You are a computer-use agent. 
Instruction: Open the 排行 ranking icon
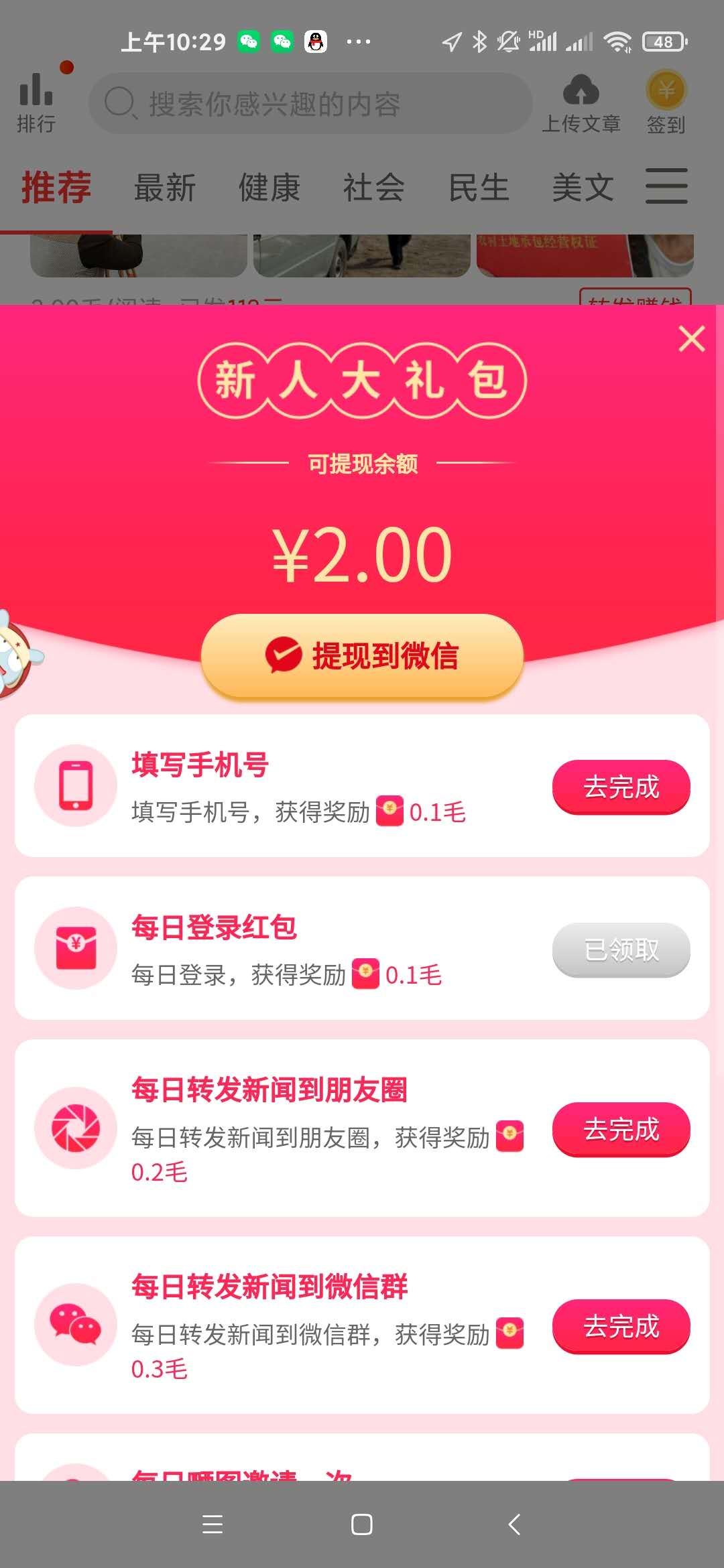tap(37, 102)
